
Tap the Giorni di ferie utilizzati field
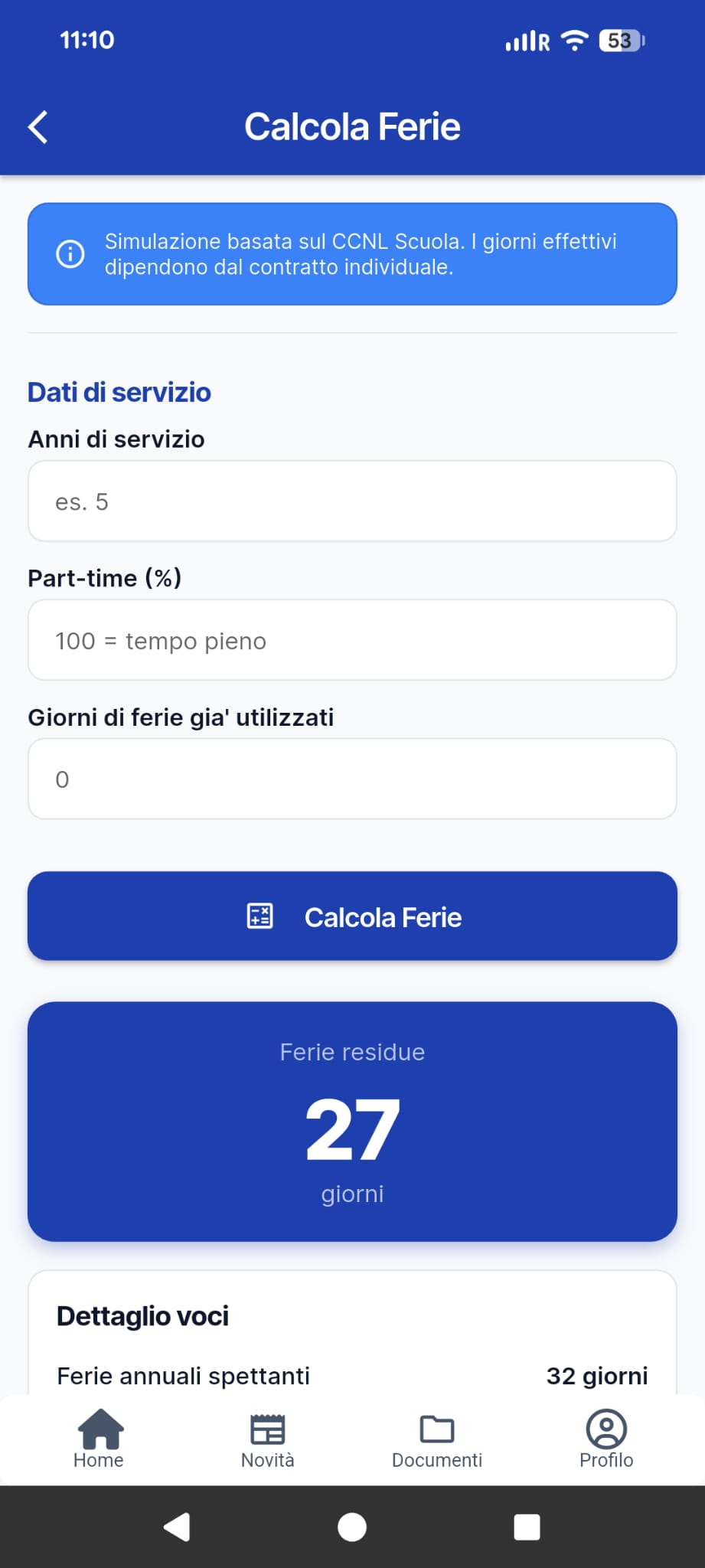pyautogui.click(x=352, y=779)
